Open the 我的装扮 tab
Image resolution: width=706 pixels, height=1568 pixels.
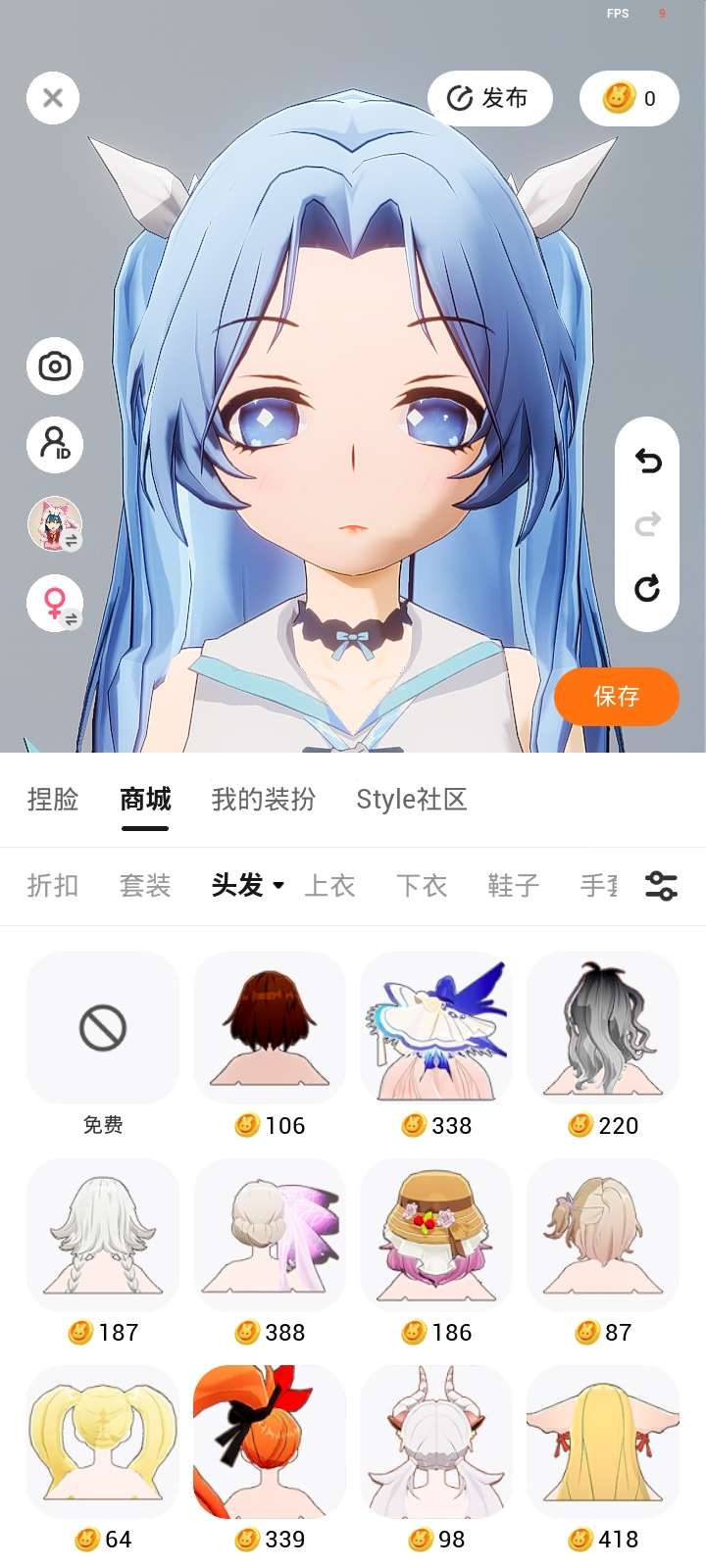(263, 800)
